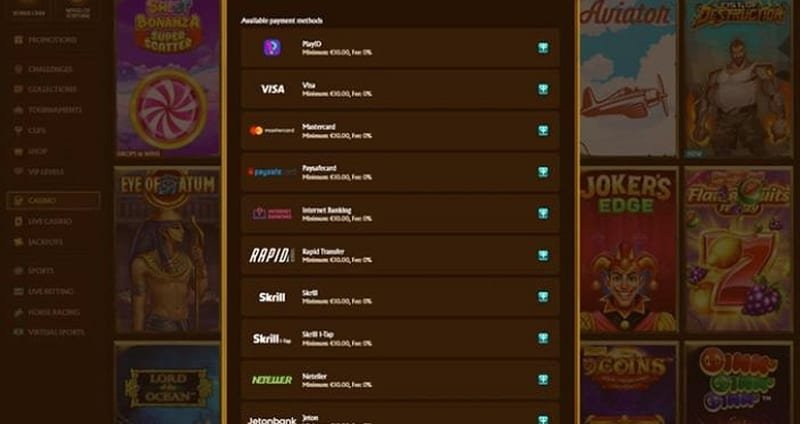
Task: Select the Mastercard payment option
Action: coord(400,131)
